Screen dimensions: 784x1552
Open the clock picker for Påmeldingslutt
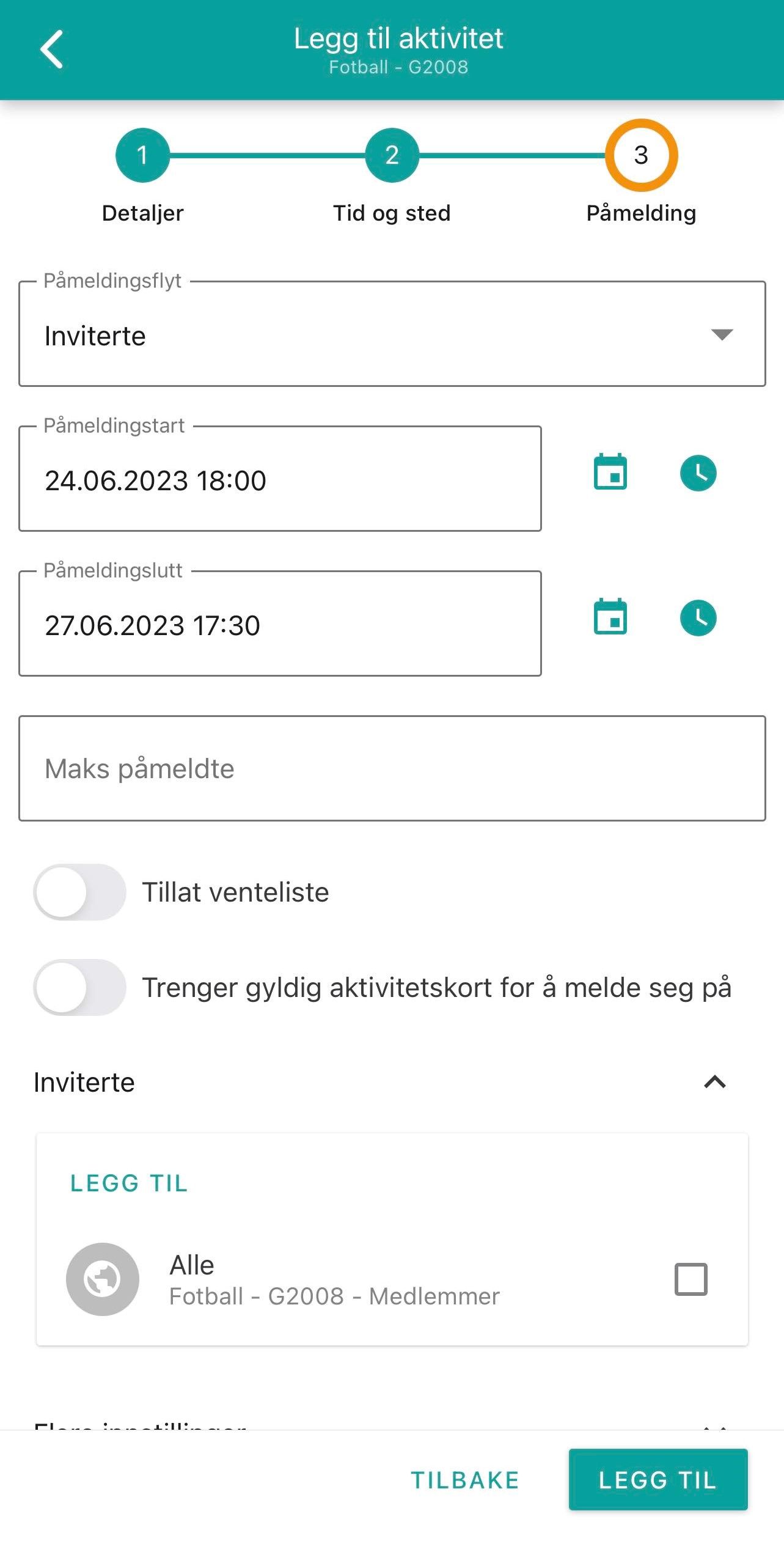tap(698, 618)
